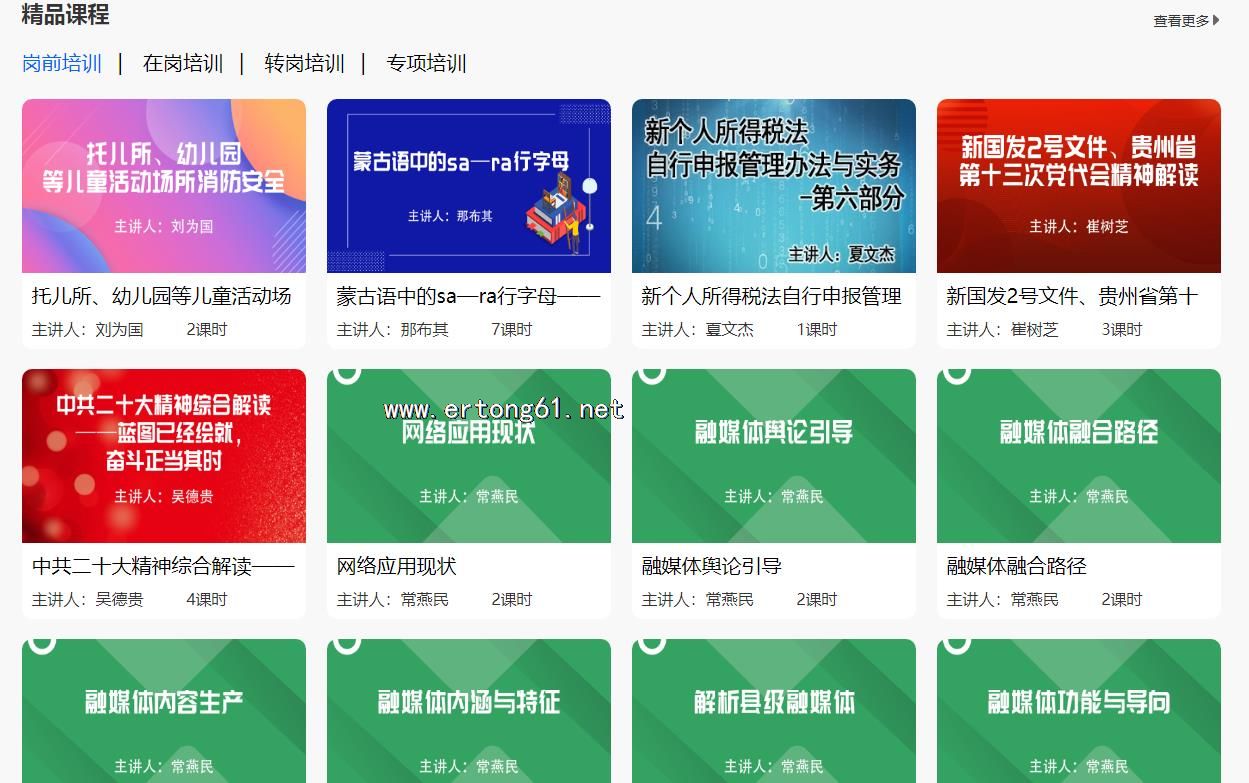Switch to the 岗前培训 tab
Screen dimensions: 1249x783
62,64
